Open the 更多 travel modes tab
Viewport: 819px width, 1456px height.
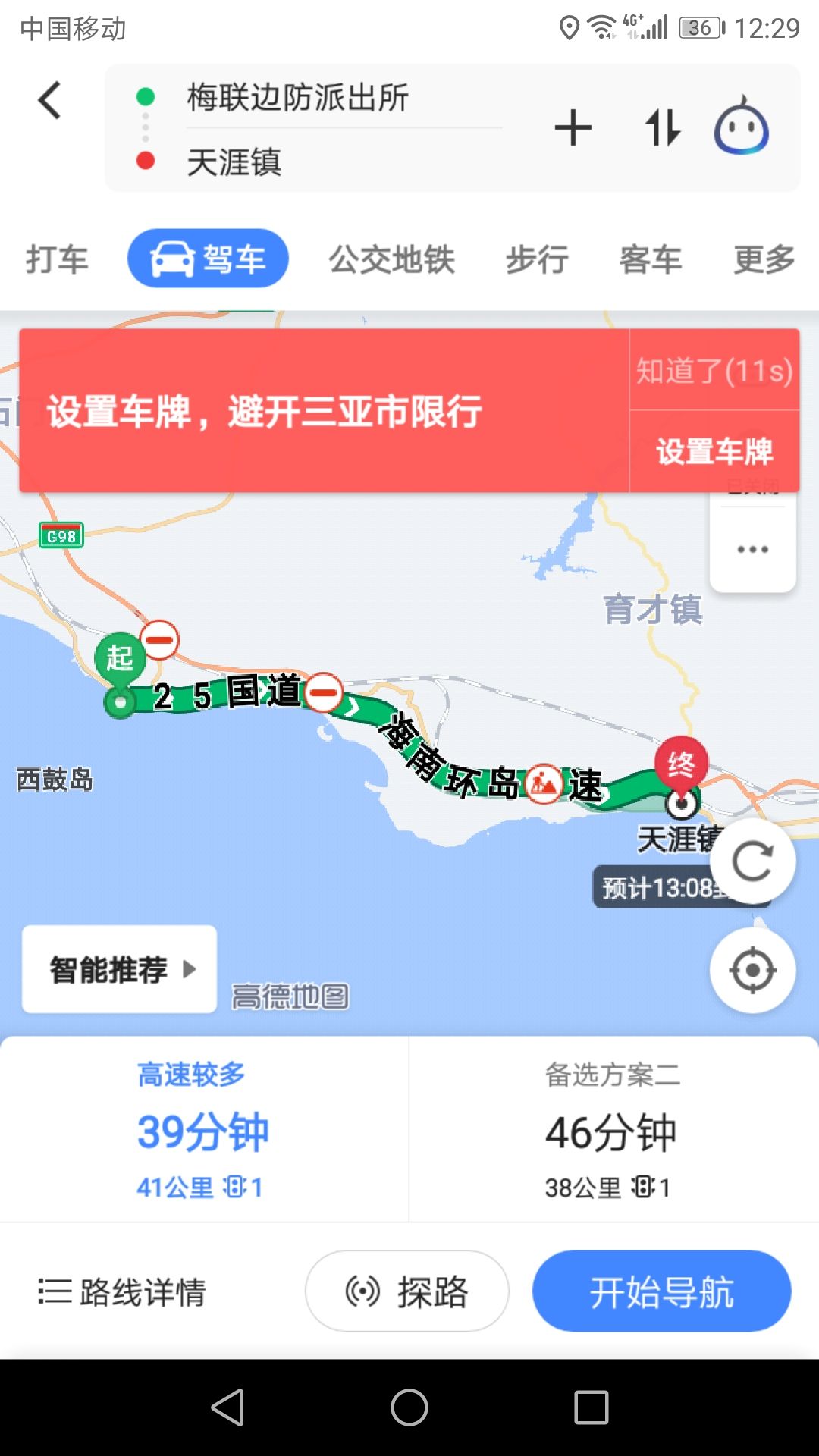(x=764, y=259)
